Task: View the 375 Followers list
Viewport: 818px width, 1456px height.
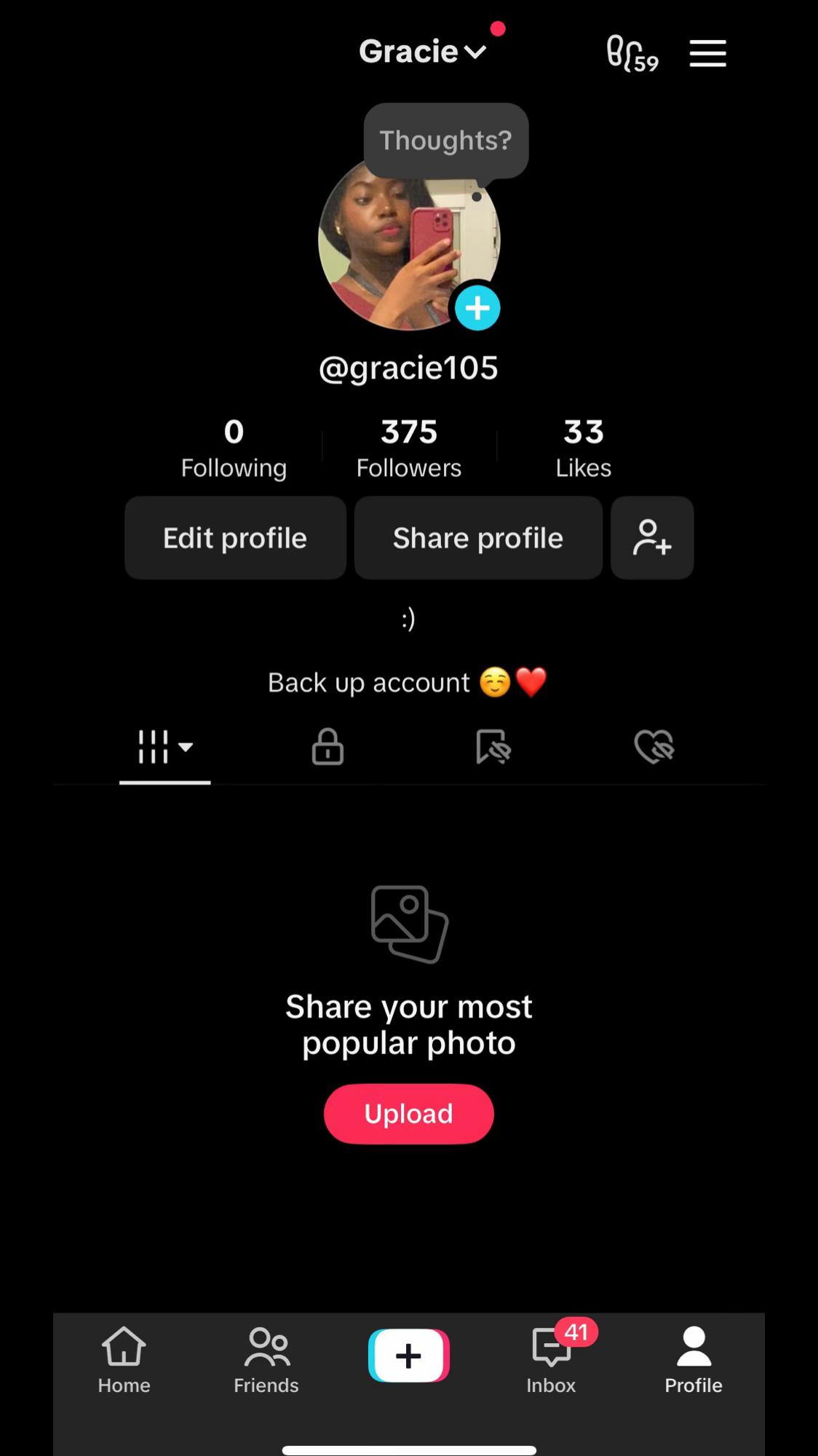Action: click(x=409, y=448)
